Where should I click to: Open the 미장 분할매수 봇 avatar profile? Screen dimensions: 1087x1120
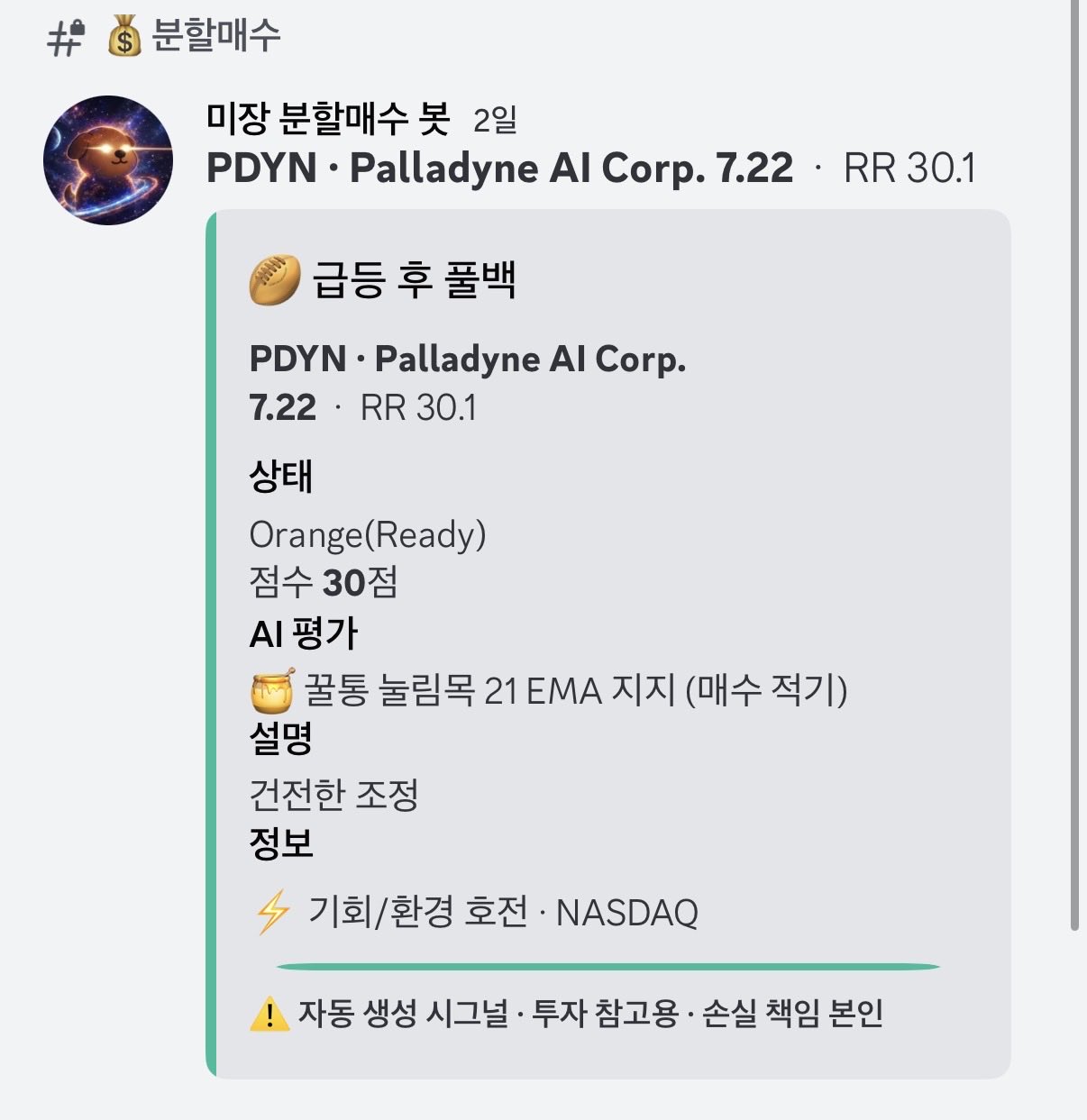[x=108, y=160]
